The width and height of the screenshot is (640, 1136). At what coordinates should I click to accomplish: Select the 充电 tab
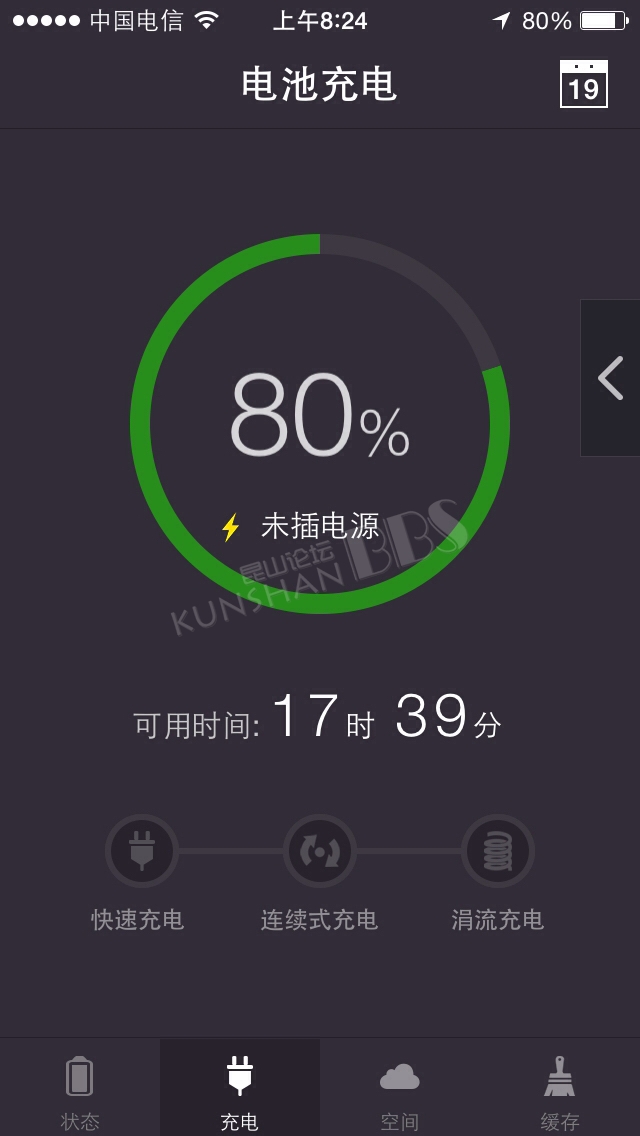(x=240, y=1087)
